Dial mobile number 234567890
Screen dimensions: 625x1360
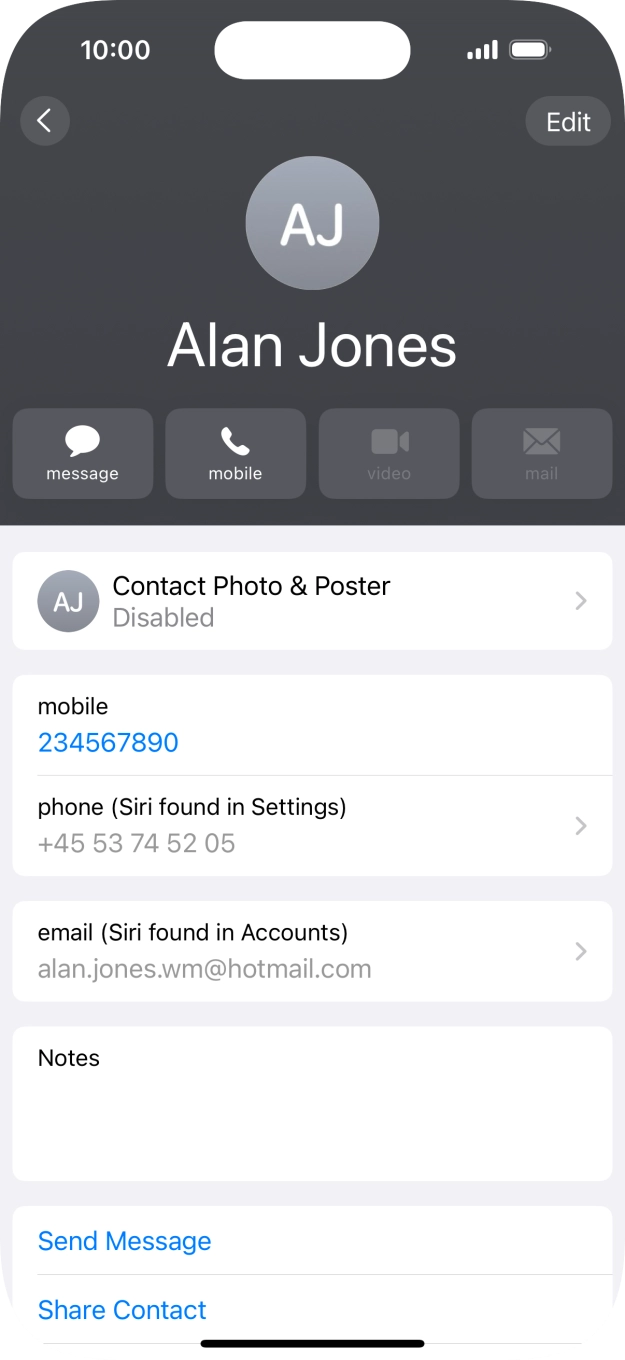108,742
